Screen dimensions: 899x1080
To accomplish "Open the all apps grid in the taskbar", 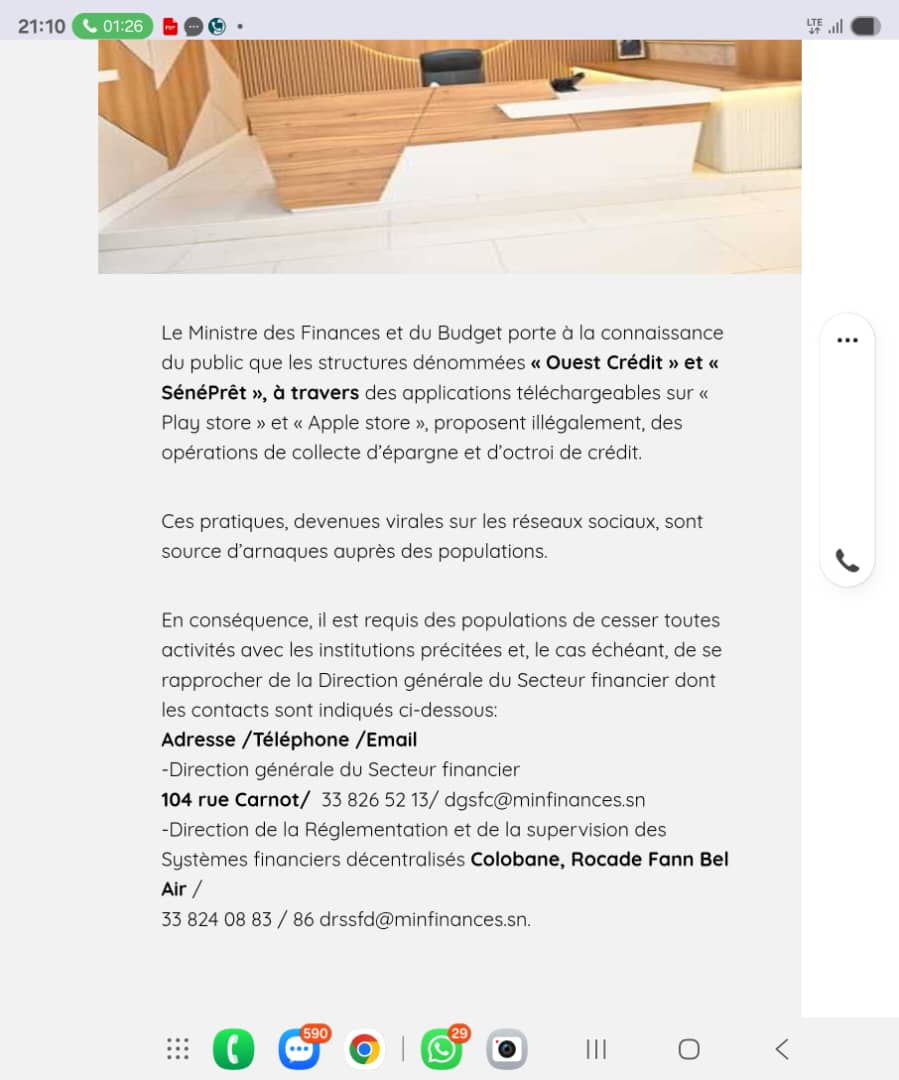I will pyautogui.click(x=178, y=1048).
